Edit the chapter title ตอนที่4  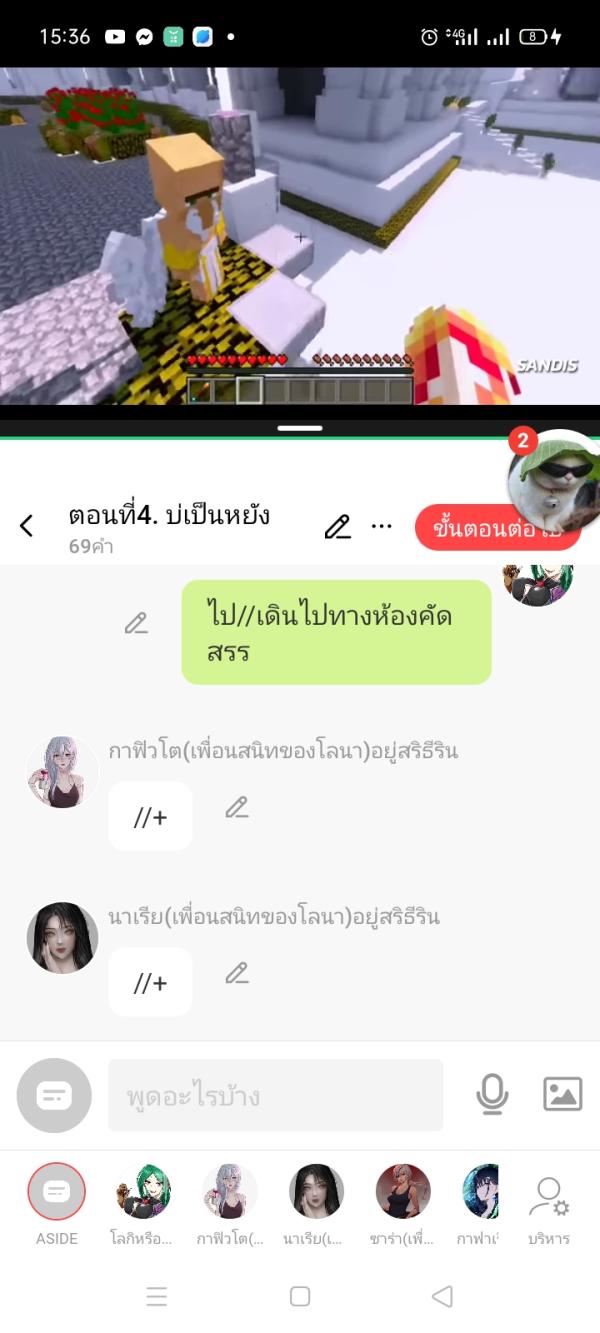click(338, 527)
